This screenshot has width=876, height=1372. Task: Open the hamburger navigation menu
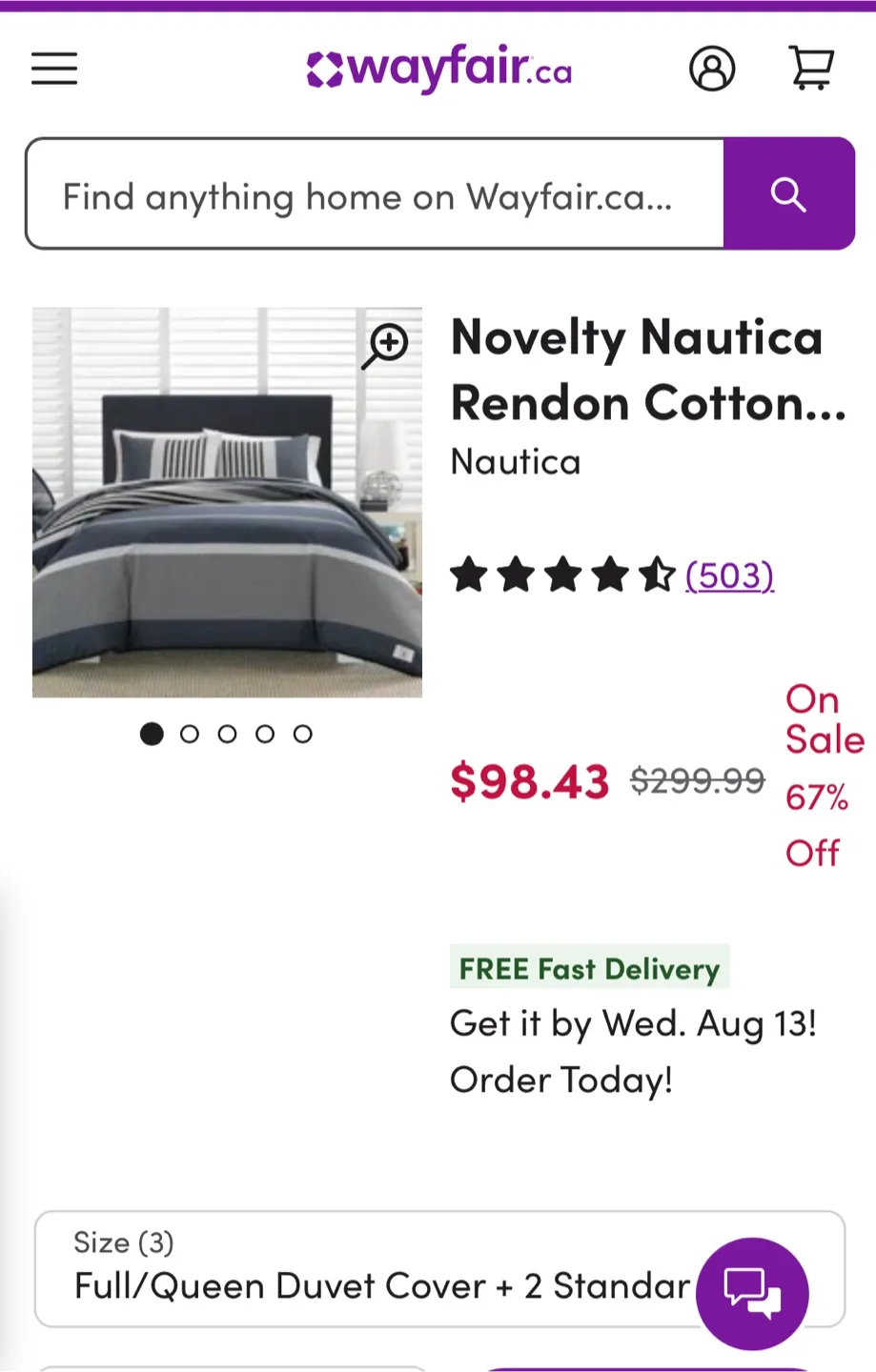pyautogui.click(x=53, y=69)
